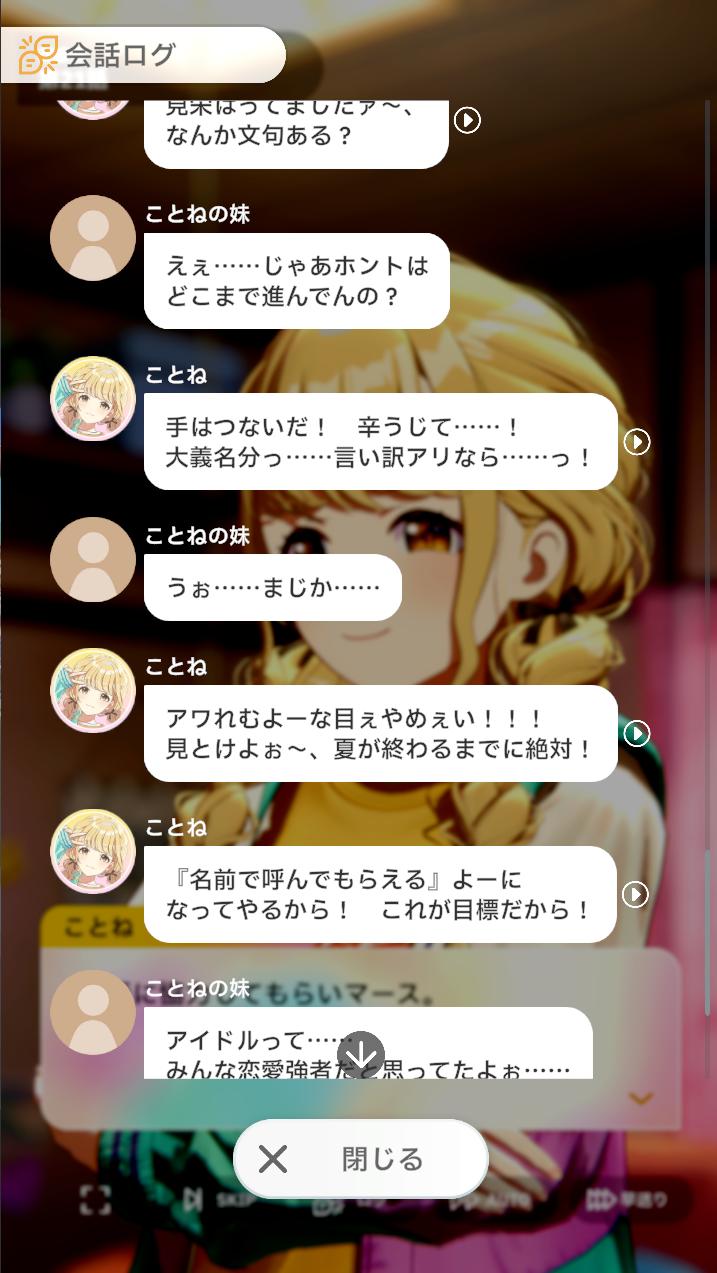The image size is (717, 1273).
Task: Replay voice for the 名前で呼んでもらえる line
Action: (636, 894)
